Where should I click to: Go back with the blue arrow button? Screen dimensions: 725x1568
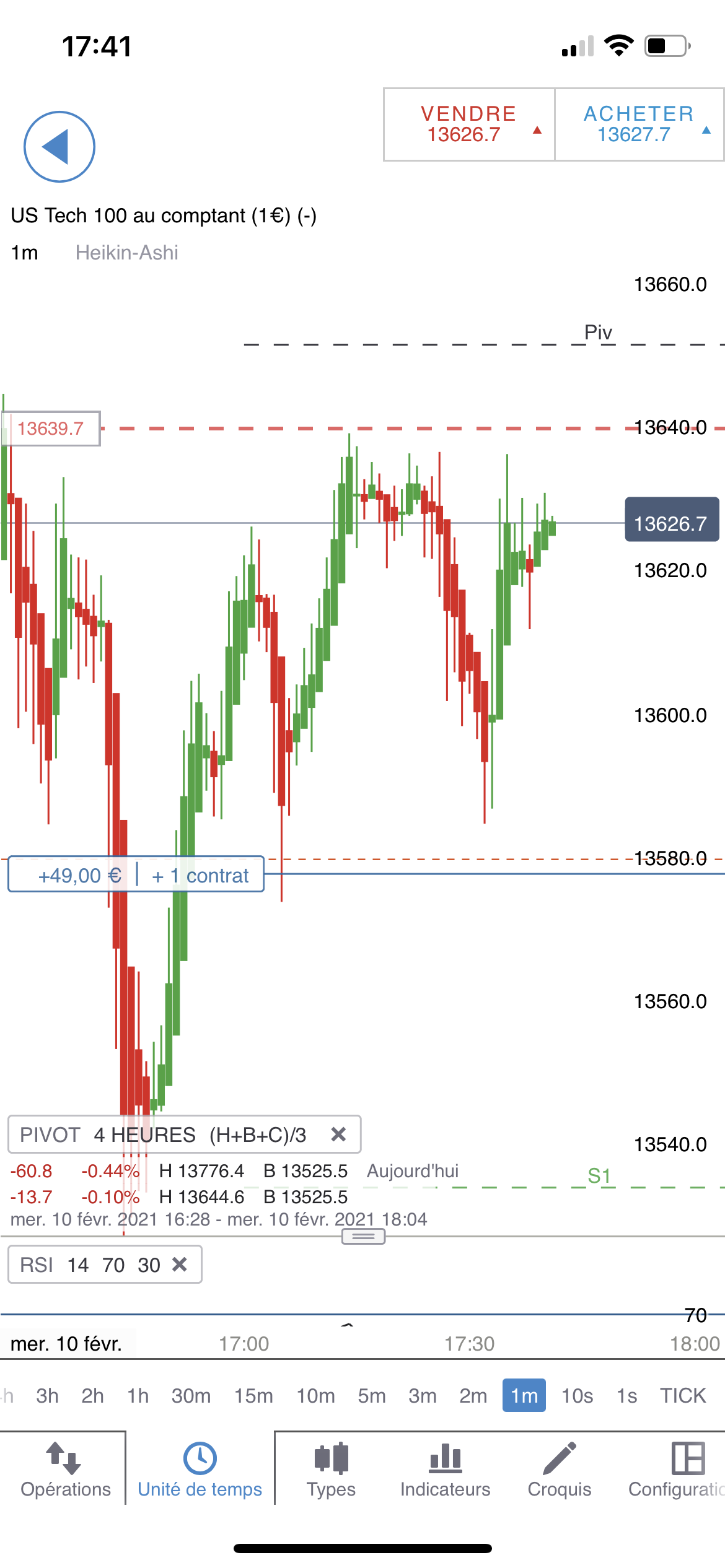click(x=59, y=147)
